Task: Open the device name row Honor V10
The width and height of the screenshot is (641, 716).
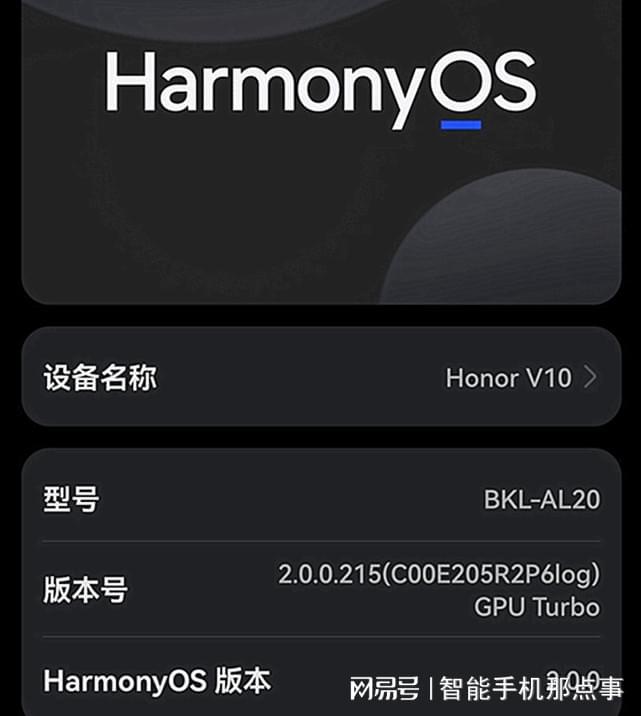Action: coord(320,377)
